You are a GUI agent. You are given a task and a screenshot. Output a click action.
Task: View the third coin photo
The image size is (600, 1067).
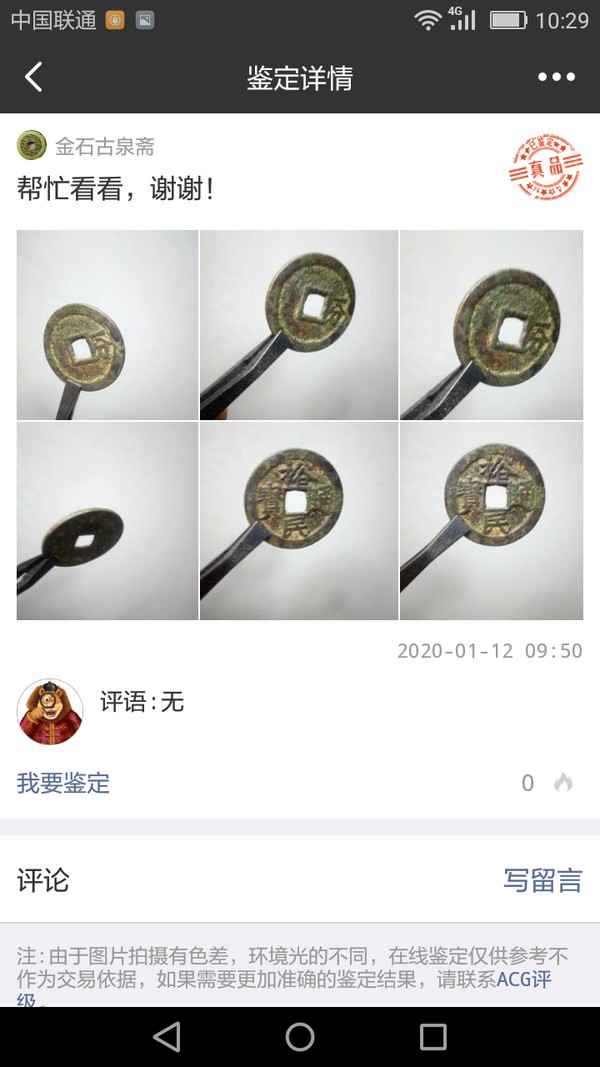click(x=491, y=324)
